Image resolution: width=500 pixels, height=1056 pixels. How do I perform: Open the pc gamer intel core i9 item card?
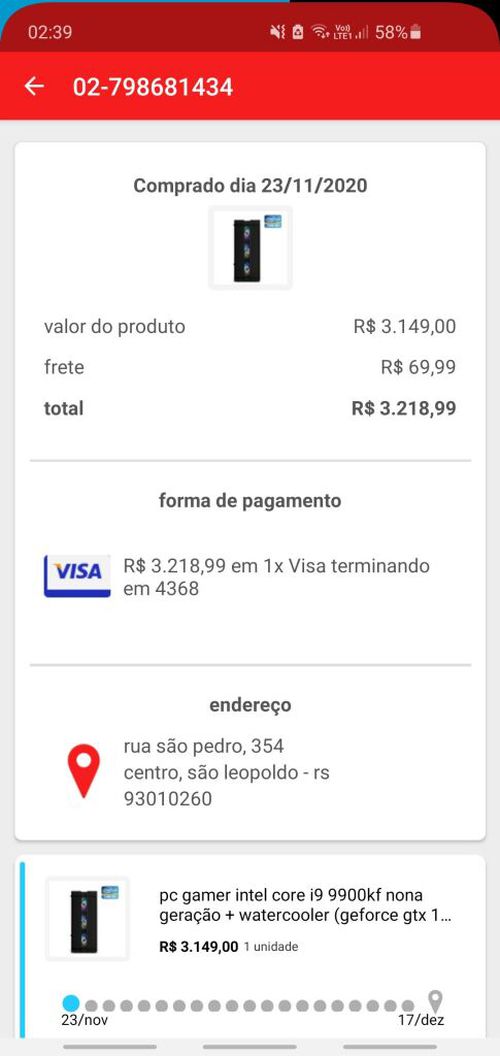click(250, 946)
